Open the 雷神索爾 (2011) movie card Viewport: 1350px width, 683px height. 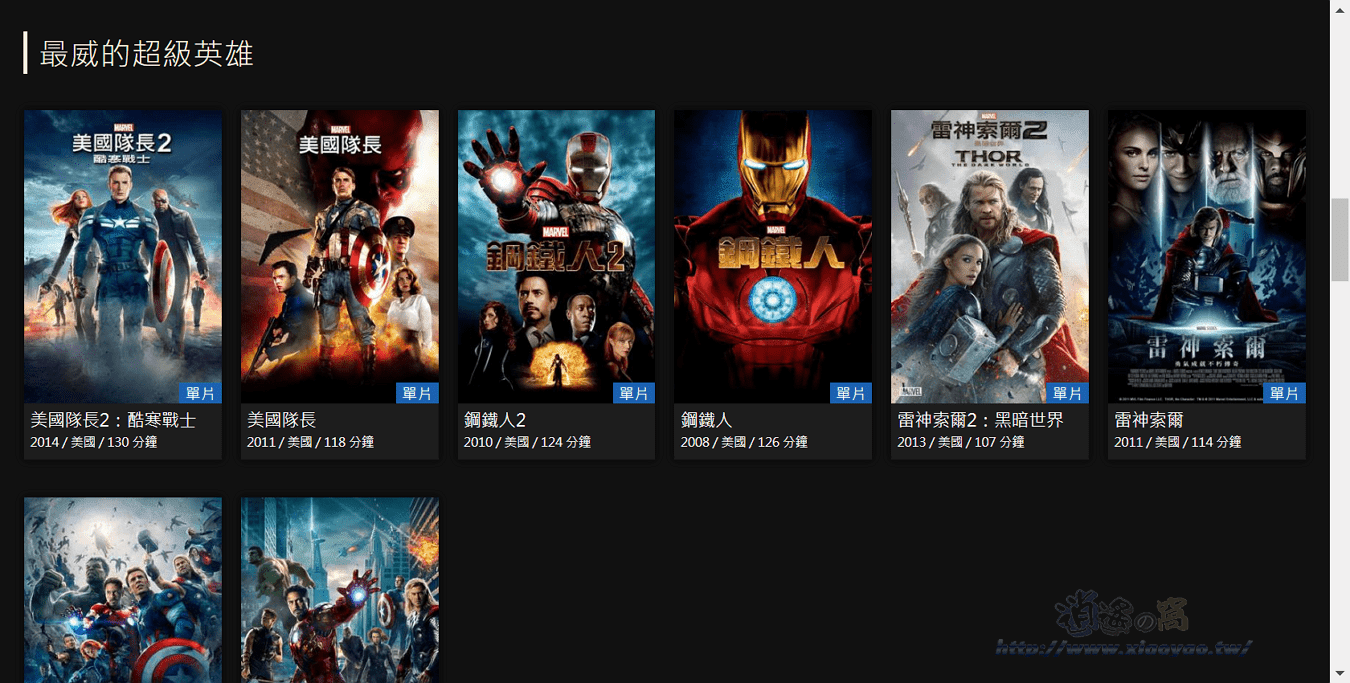[1206, 257]
